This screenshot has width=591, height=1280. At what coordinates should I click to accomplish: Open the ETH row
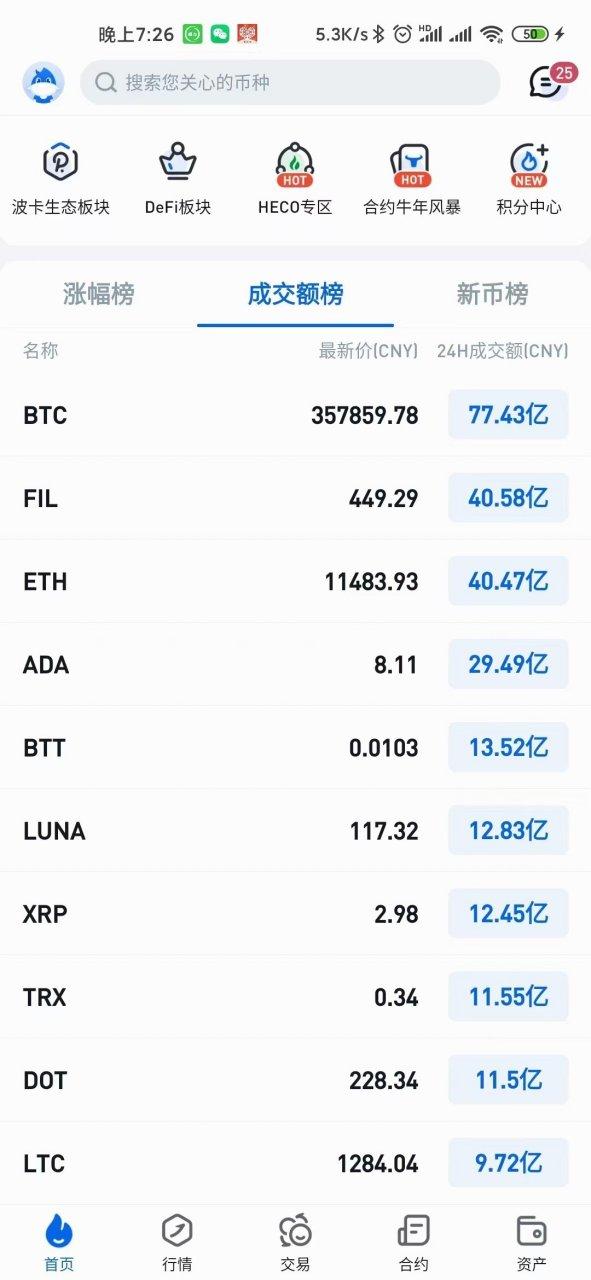295,581
